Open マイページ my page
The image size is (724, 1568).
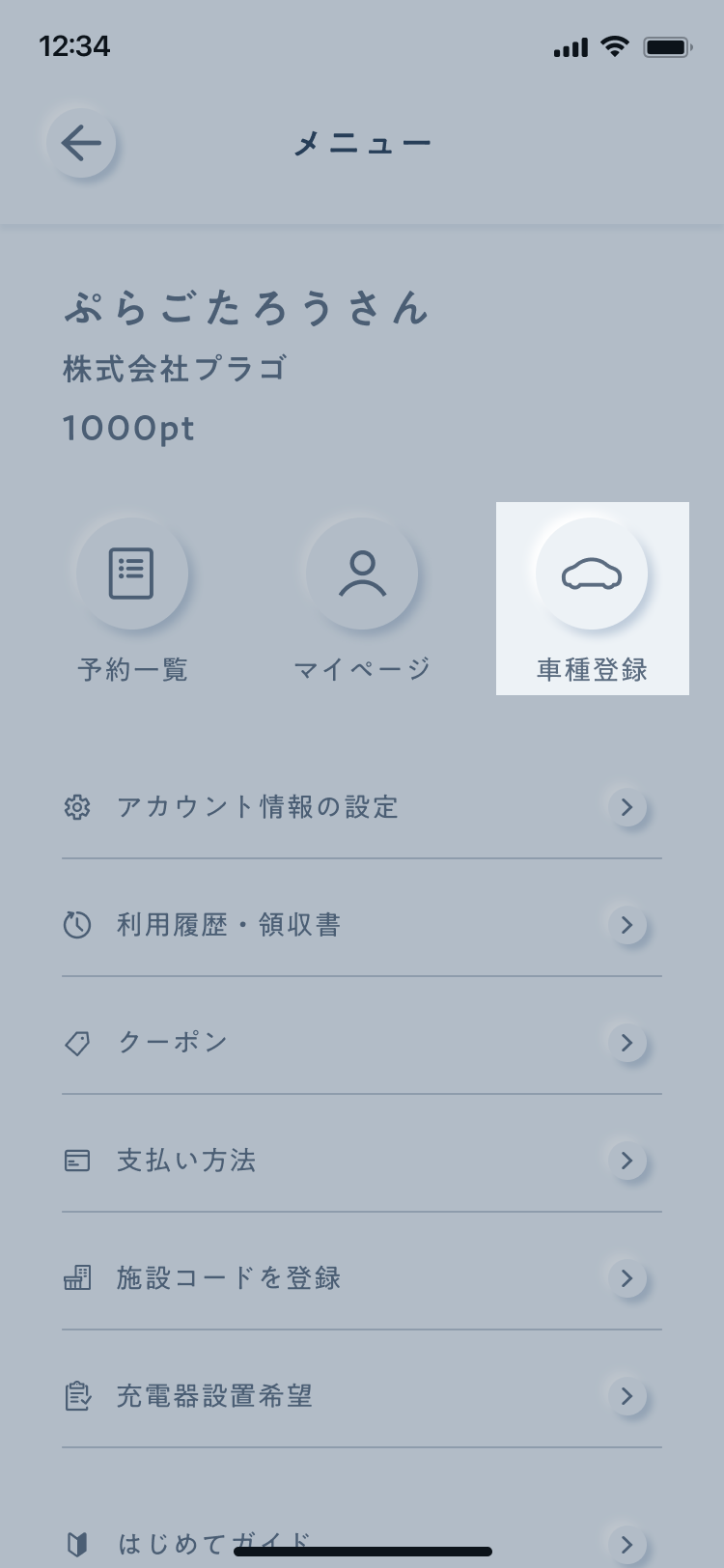tap(362, 599)
